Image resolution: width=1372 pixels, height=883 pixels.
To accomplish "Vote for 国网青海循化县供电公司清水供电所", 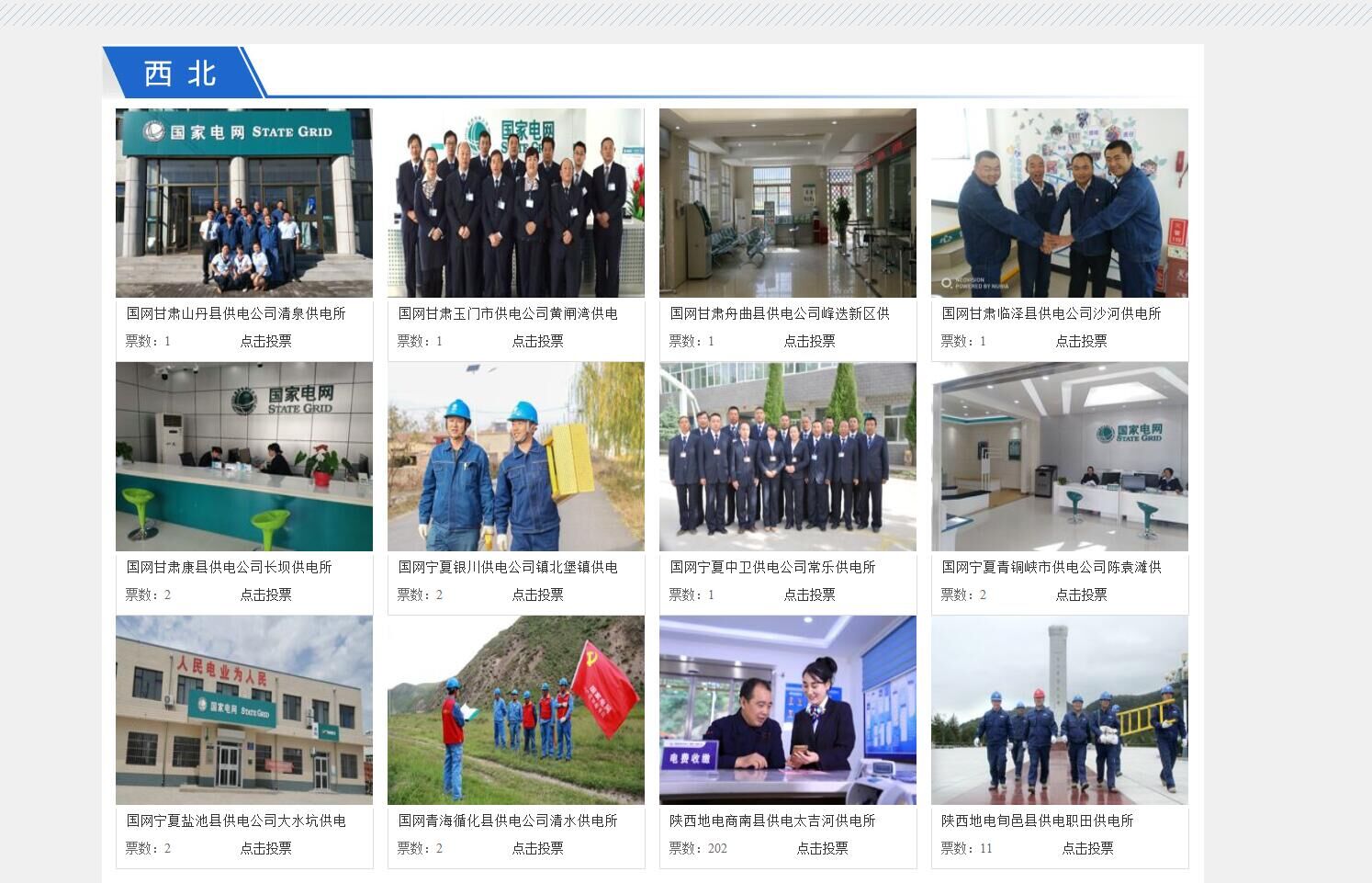I will [537, 848].
